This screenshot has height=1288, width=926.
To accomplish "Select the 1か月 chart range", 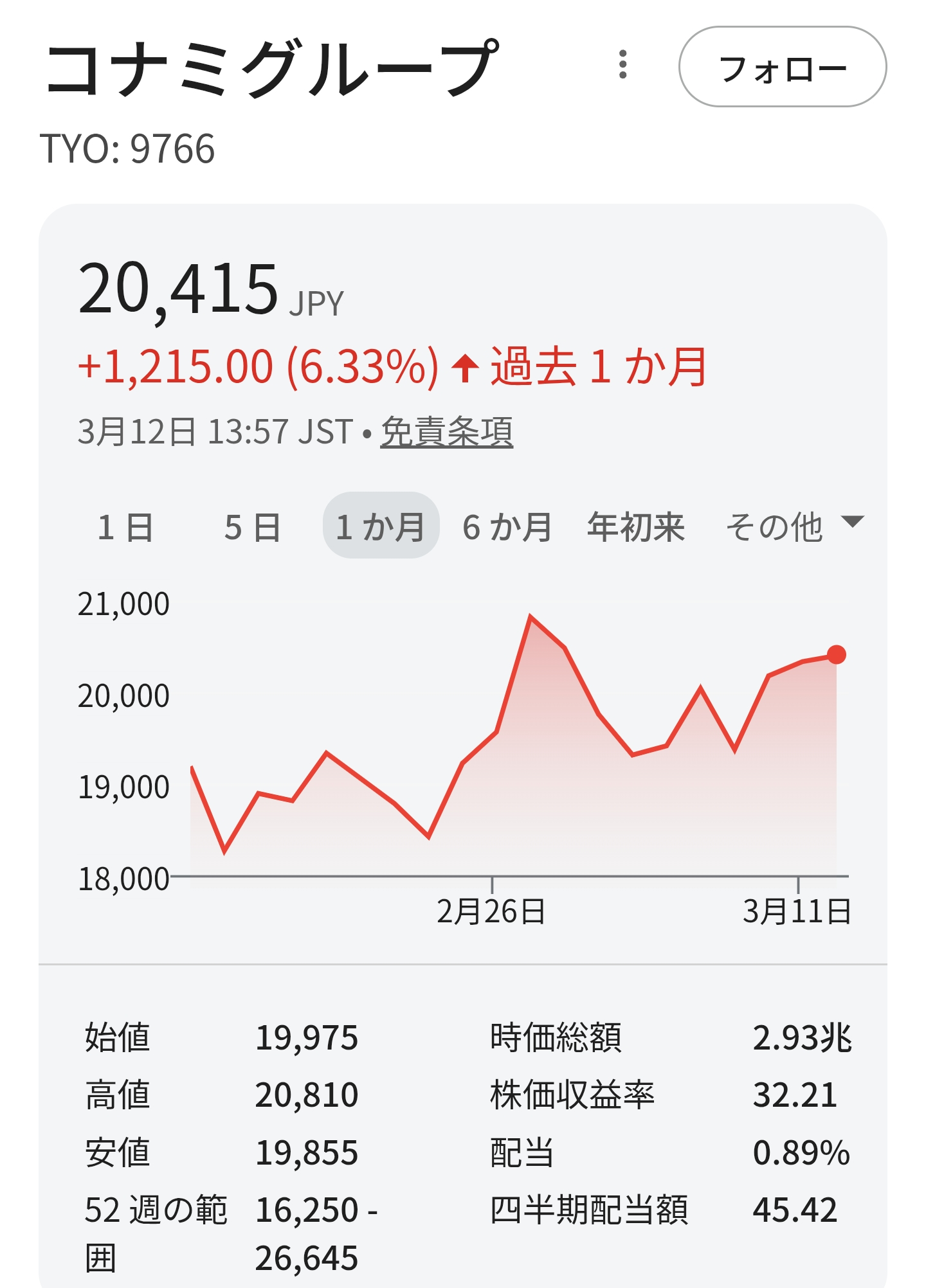I will pos(381,526).
